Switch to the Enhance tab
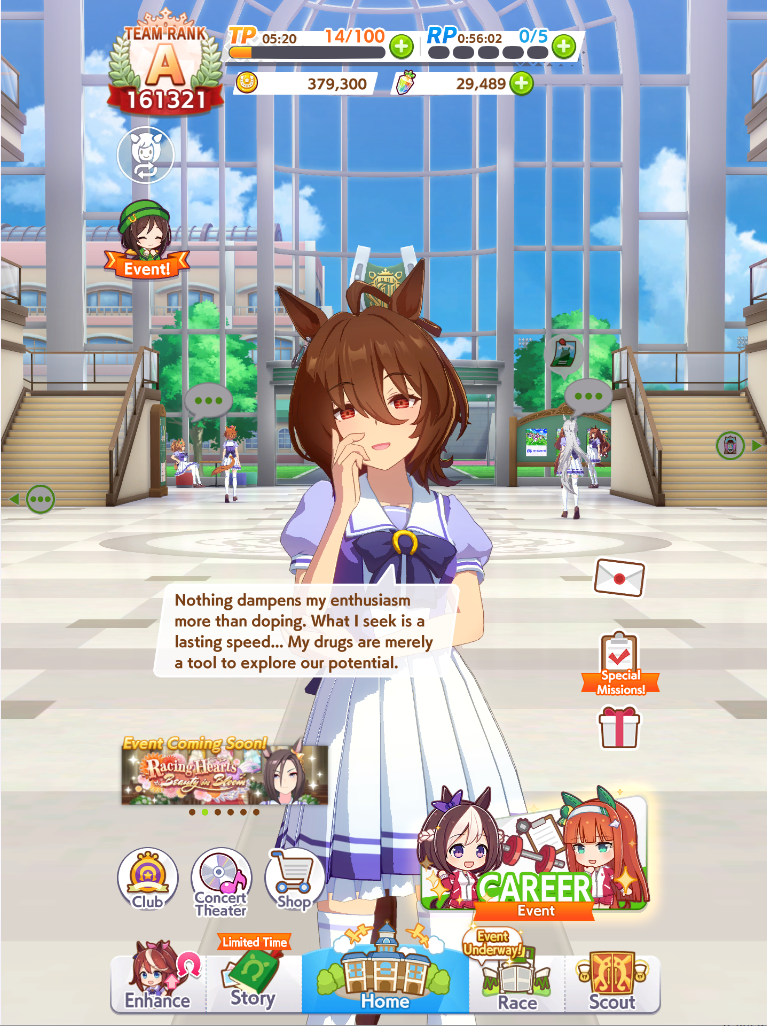767x1026 pixels. [x=157, y=980]
